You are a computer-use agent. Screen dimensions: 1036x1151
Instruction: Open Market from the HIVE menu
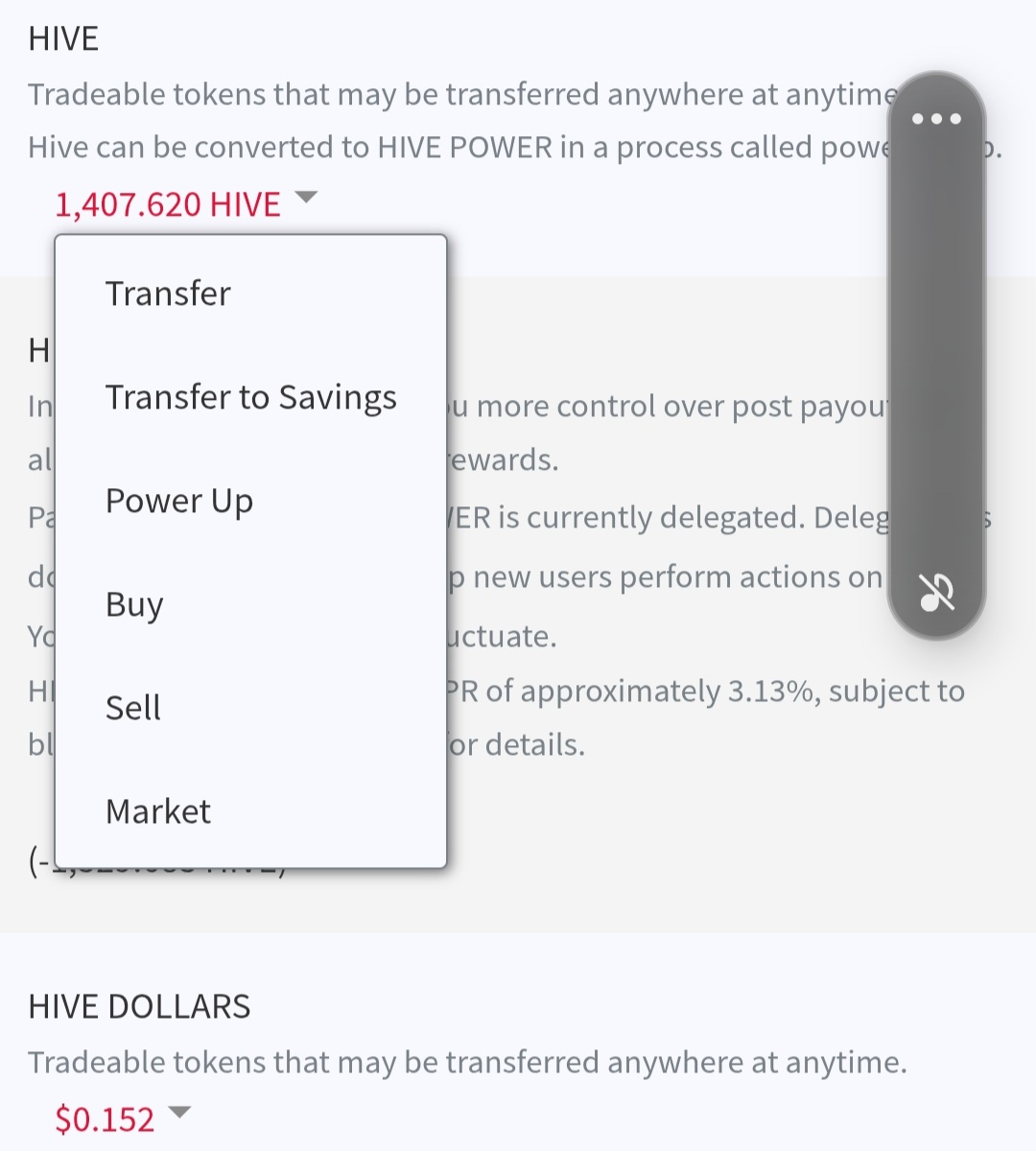(x=158, y=811)
